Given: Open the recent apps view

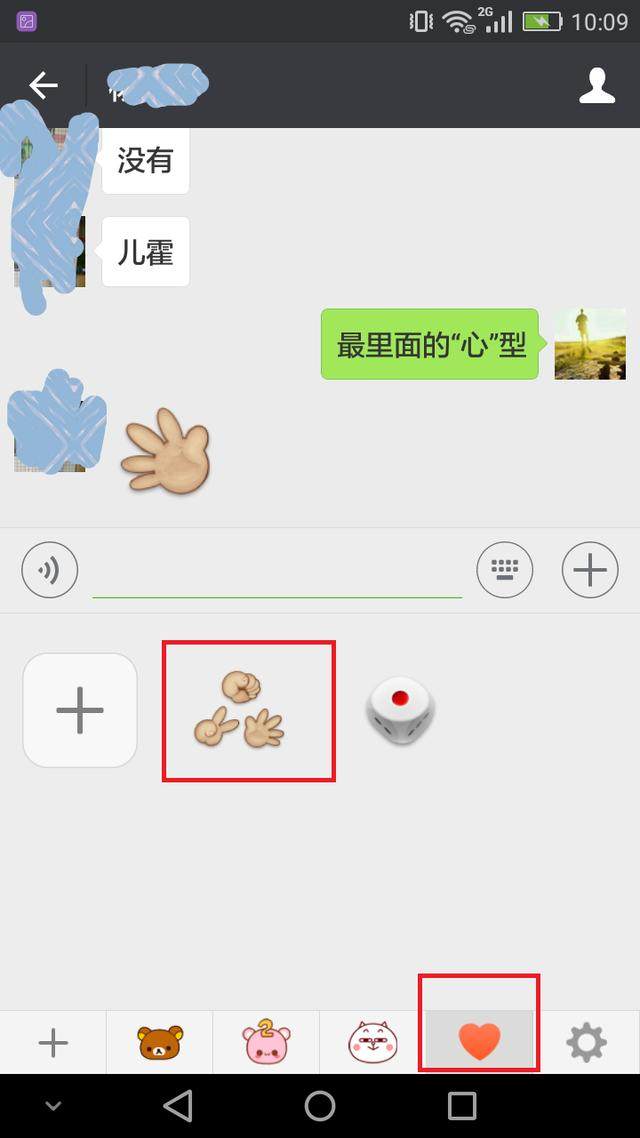Looking at the screenshot, I should coord(462,1105).
